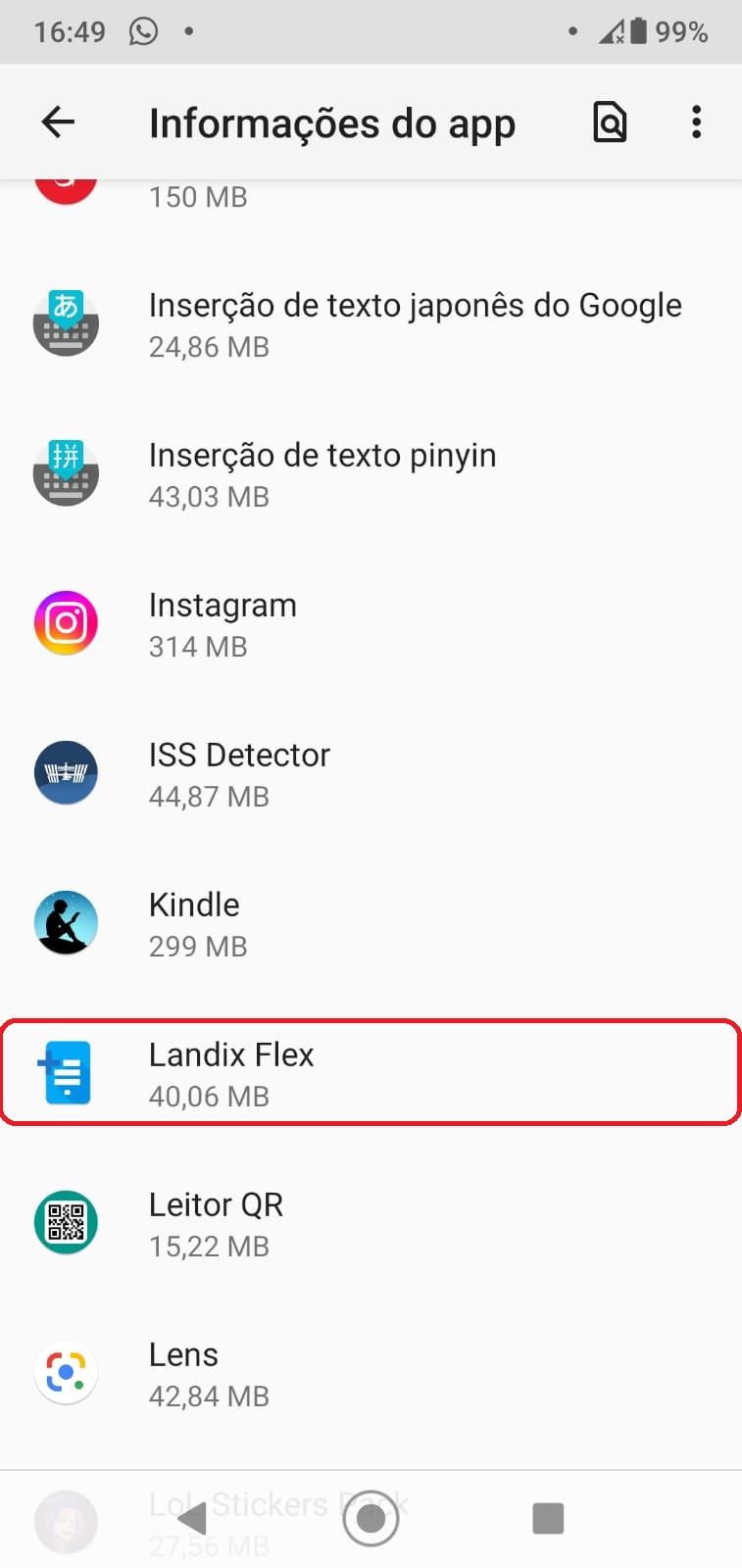Screen dimensions: 742x1568
Task: Open Leitor QR app info
Action: [371, 1224]
